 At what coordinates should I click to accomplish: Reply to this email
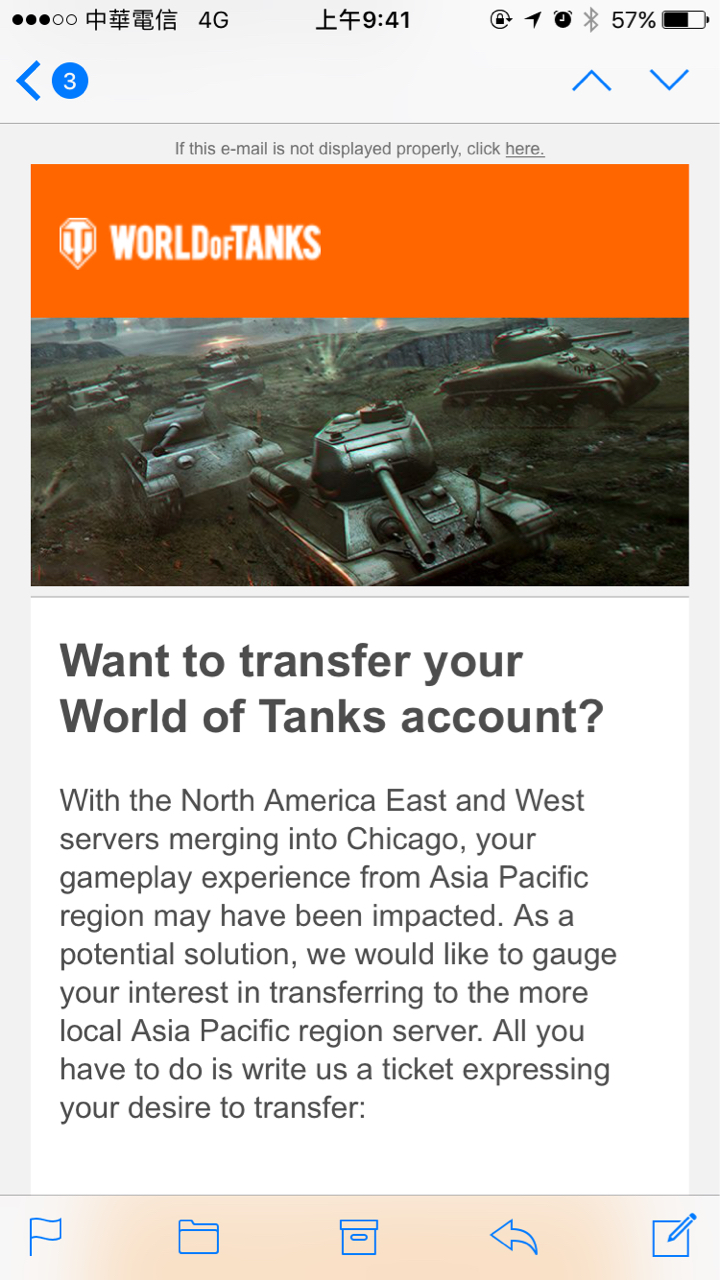coord(514,1237)
